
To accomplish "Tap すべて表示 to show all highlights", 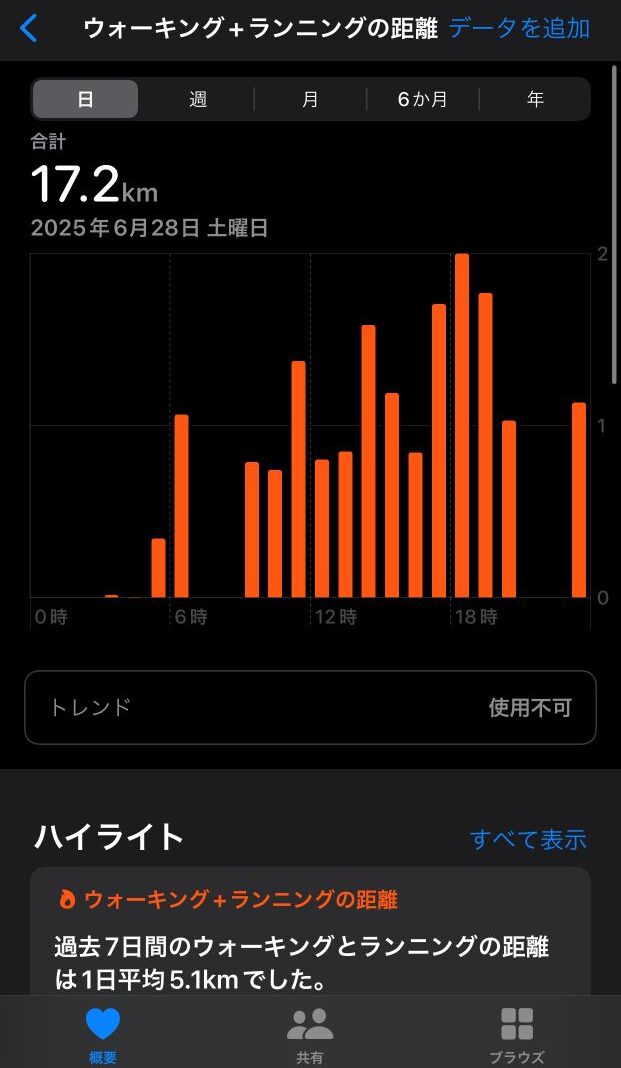I will point(528,839).
